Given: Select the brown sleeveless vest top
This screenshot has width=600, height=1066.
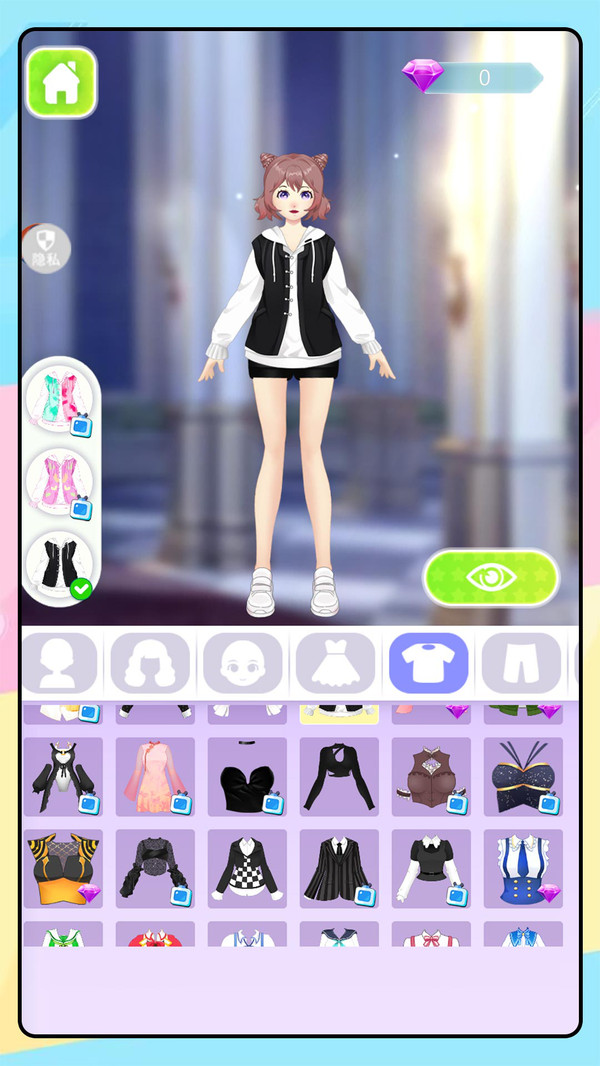Looking at the screenshot, I should tap(431, 777).
